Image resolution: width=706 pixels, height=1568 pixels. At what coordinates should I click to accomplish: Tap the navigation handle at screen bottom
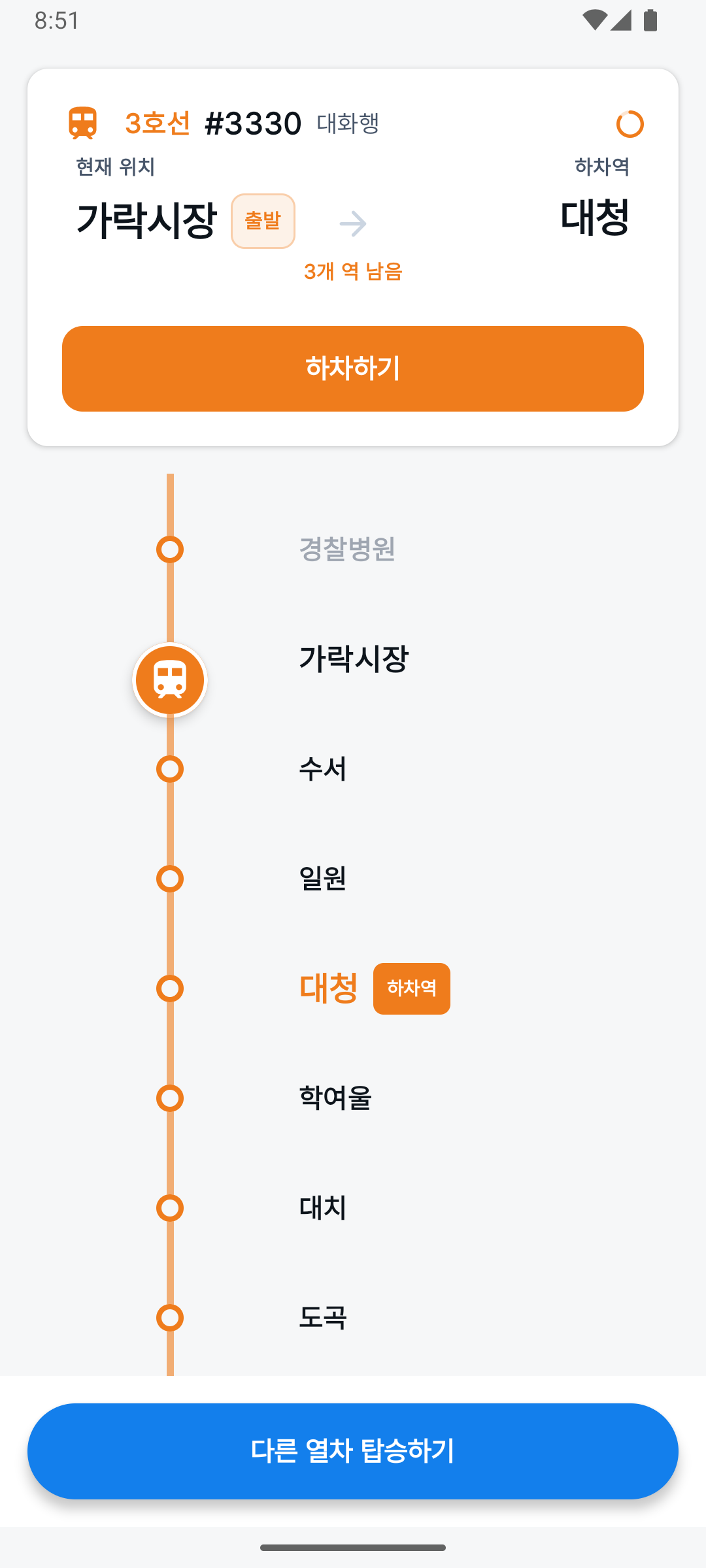(353, 1547)
